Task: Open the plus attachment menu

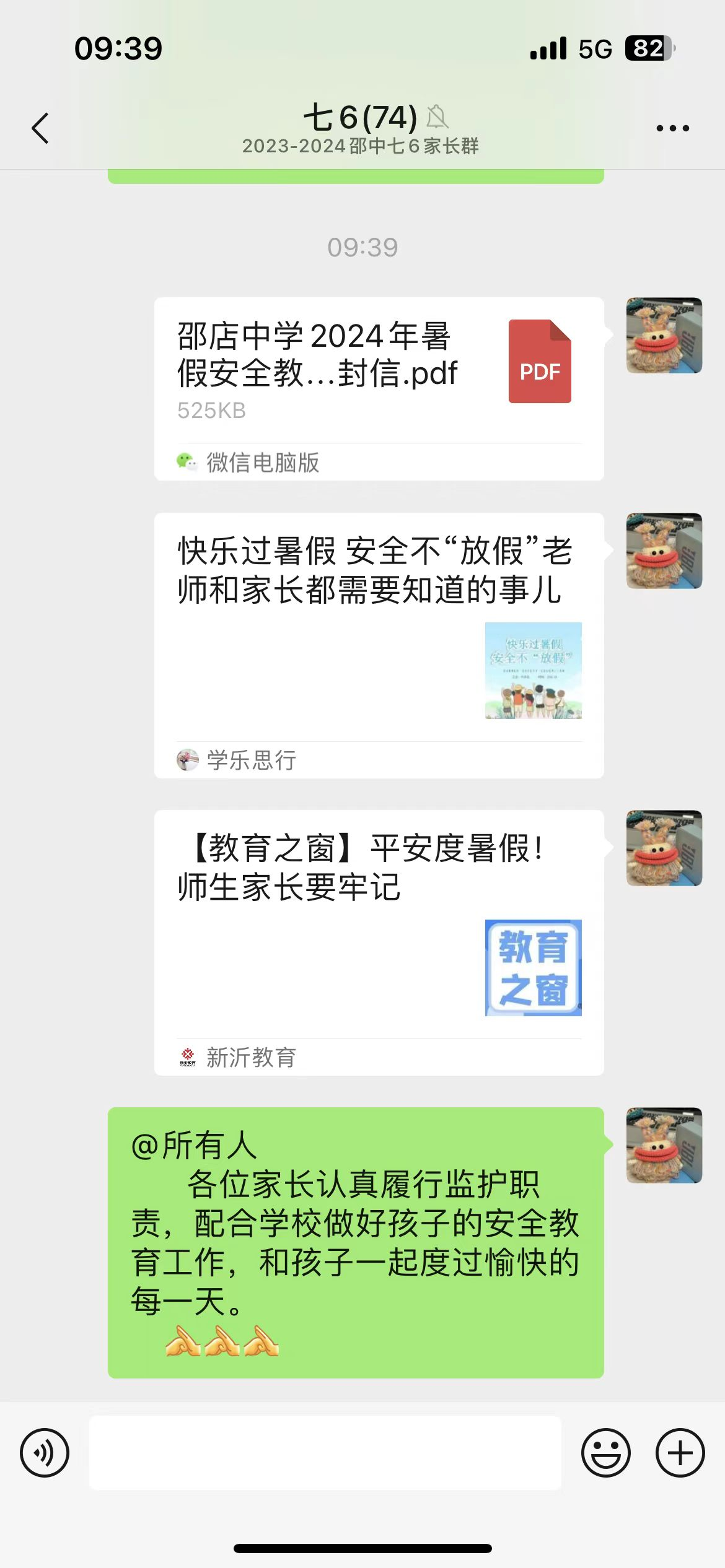Action: point(680,1452)
